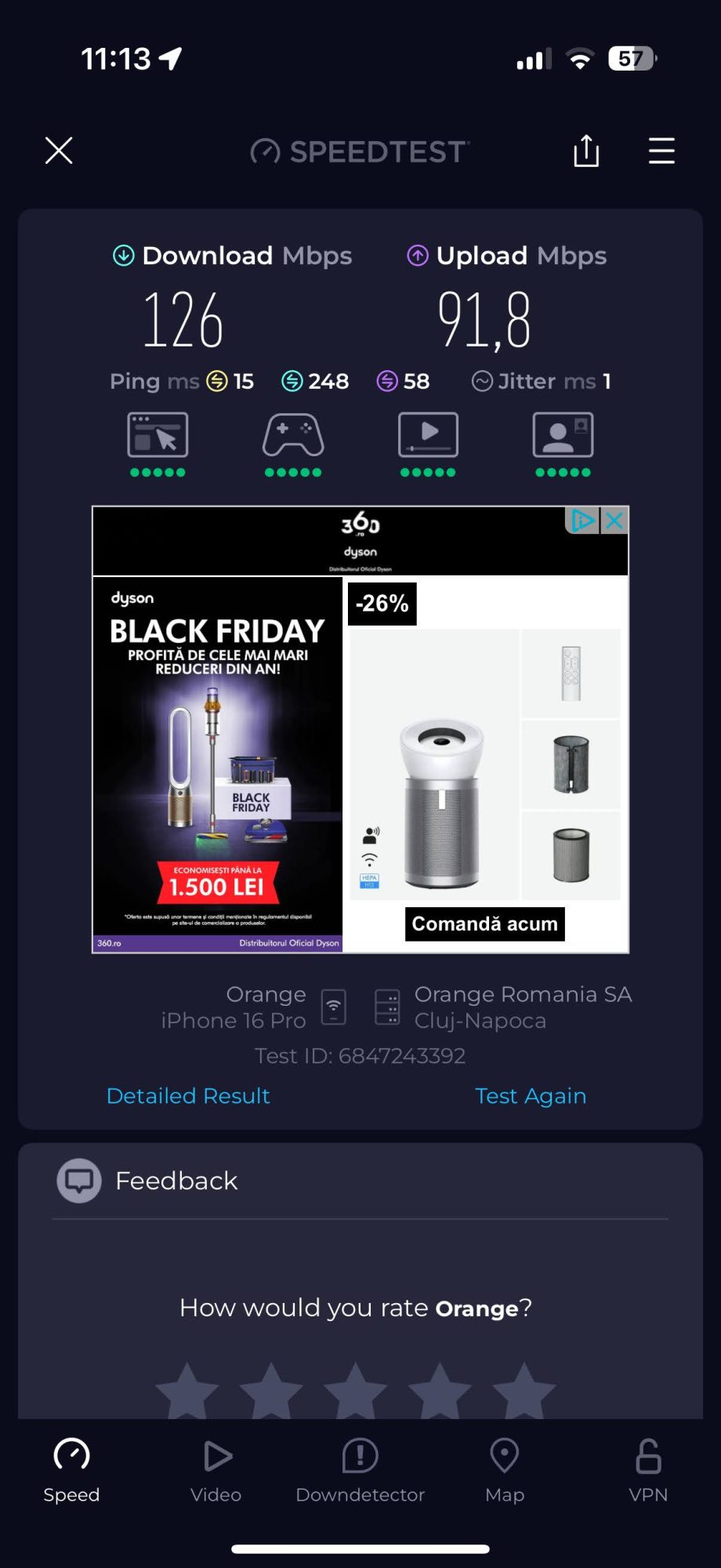Screen dimensions: 721x1568
Task: Open the Dyson Black Friday ad banner
Action: coord(218,764)
